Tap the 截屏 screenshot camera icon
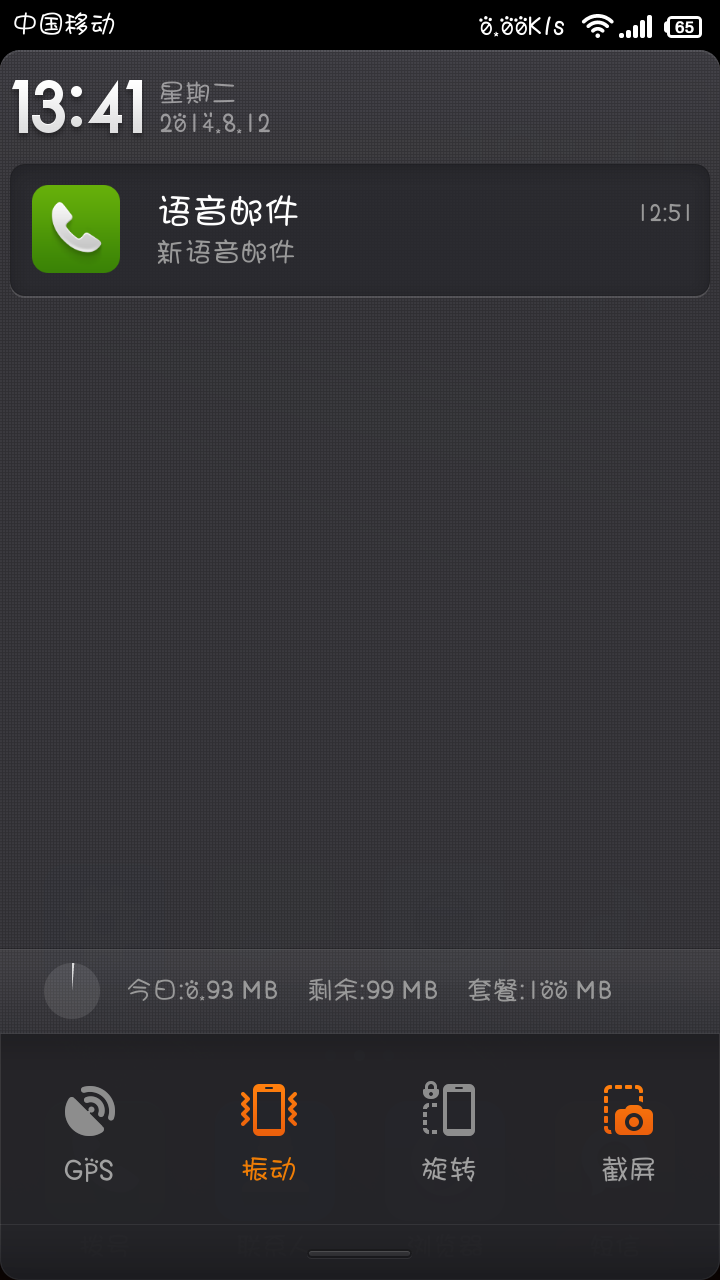The width and height of the screenshot is (720, 1280). (627, 1110)
